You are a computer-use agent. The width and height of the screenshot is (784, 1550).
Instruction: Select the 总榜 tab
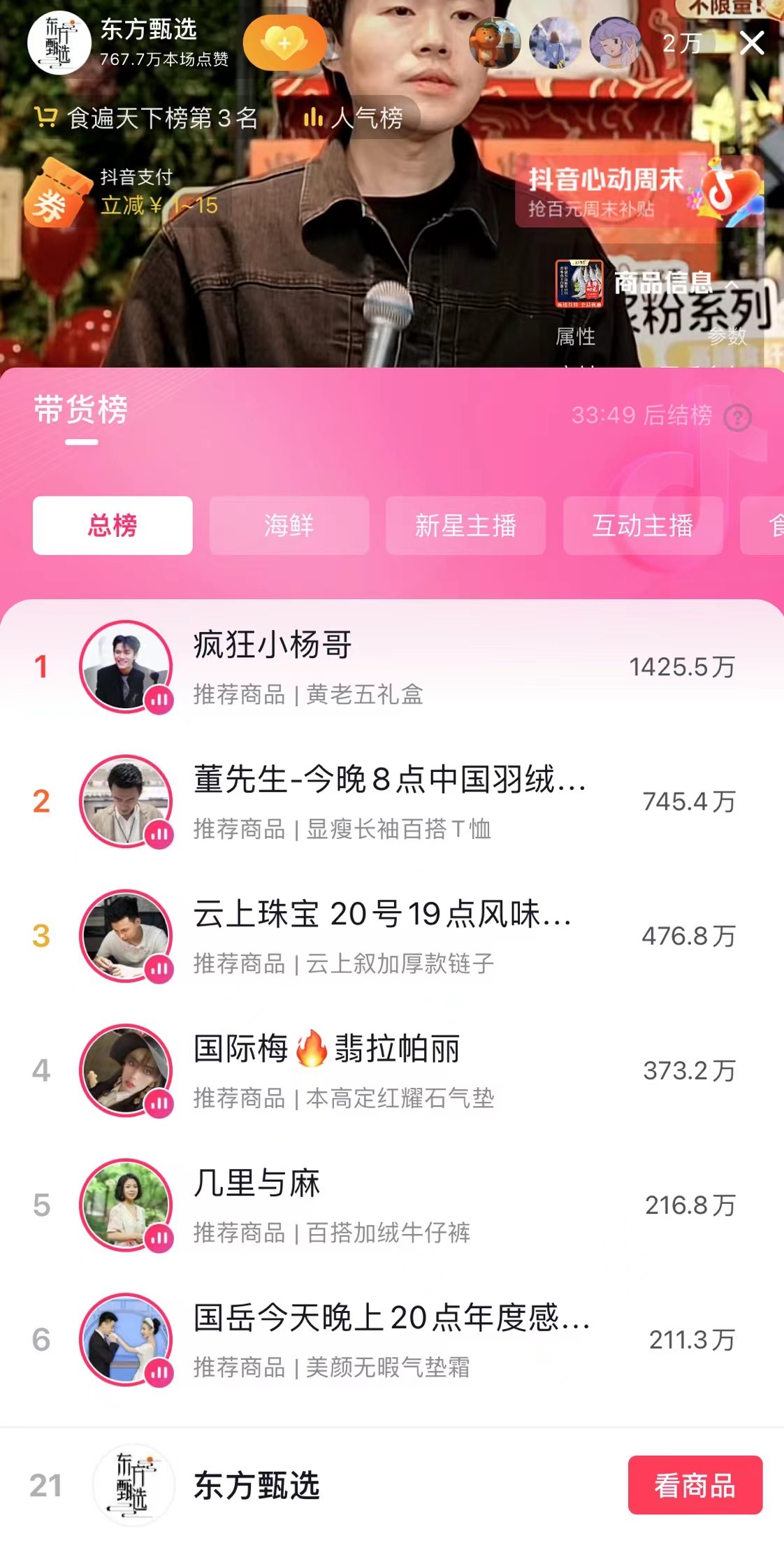[112, 525]
